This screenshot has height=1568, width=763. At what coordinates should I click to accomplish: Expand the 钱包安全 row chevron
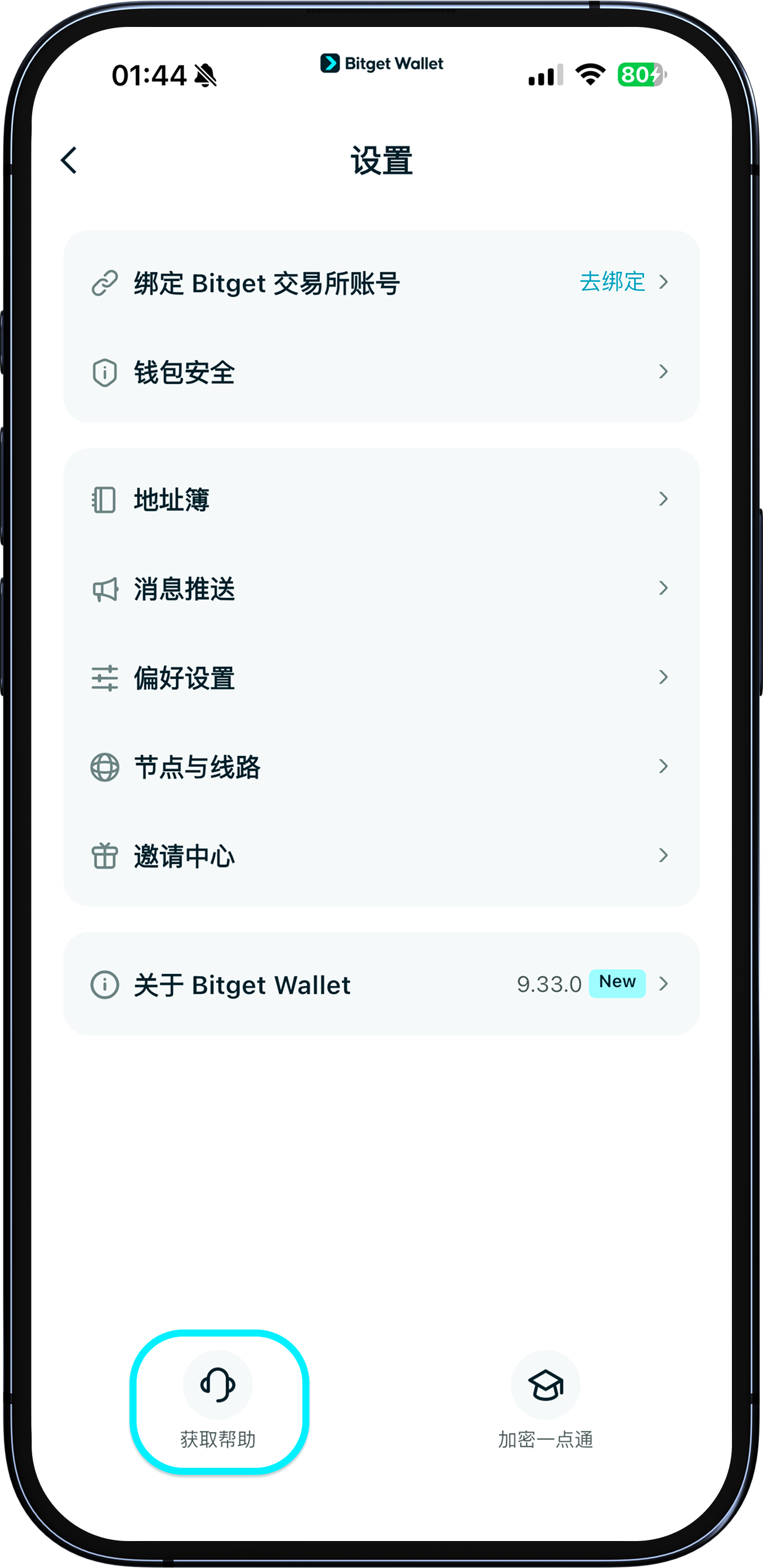(665, 372)
